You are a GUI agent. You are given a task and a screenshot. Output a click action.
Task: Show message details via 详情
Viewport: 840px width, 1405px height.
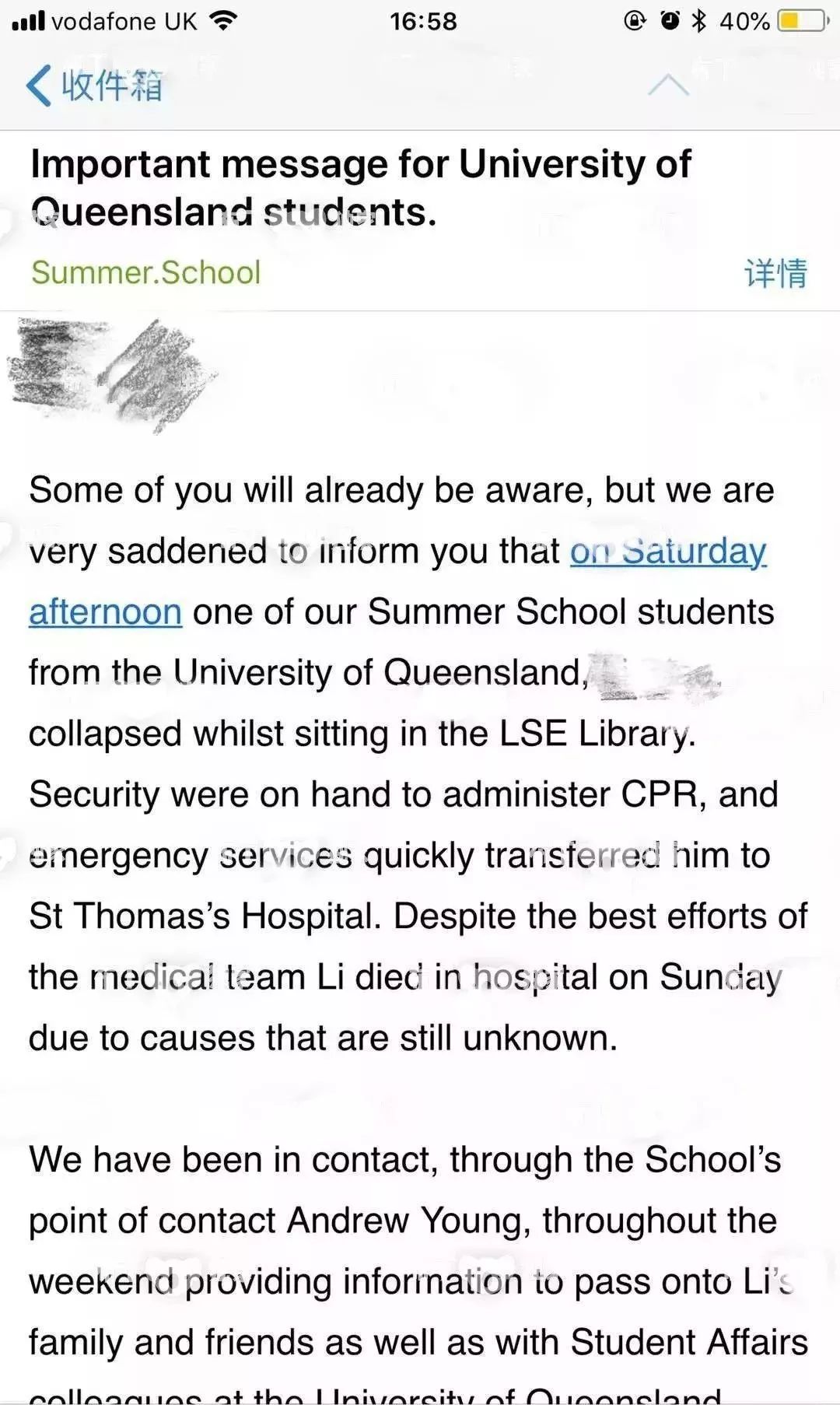(775, 273)
